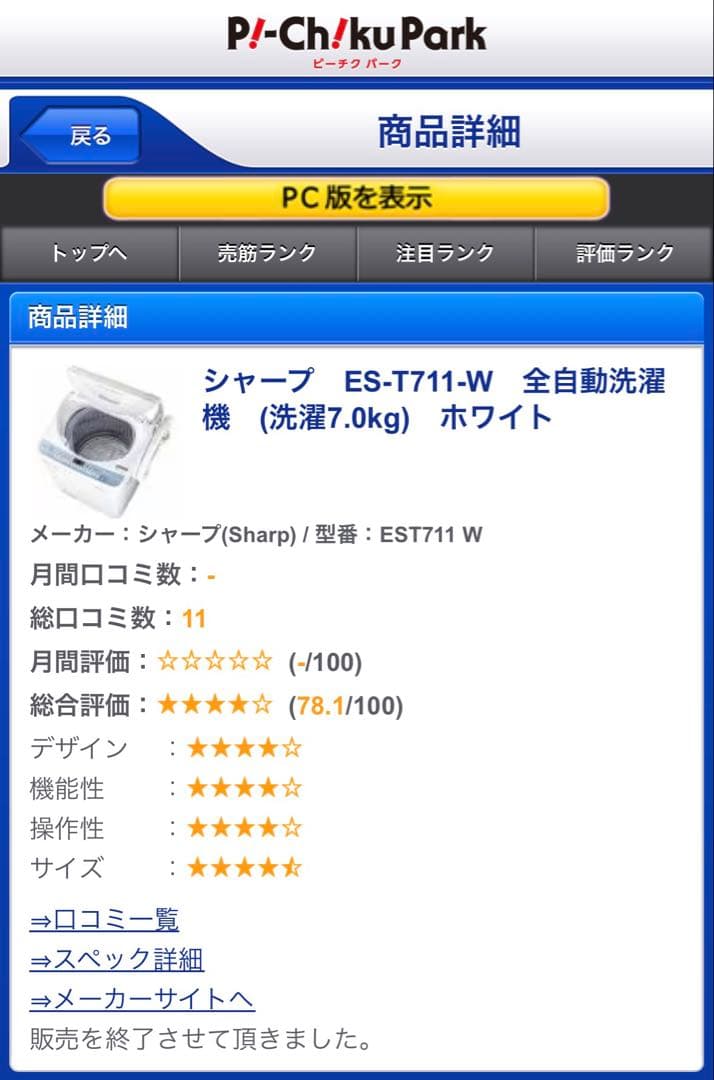714x1080 pixels.
Task: Open the 注目ランク ranking
Action: click(x=445, y=253)
